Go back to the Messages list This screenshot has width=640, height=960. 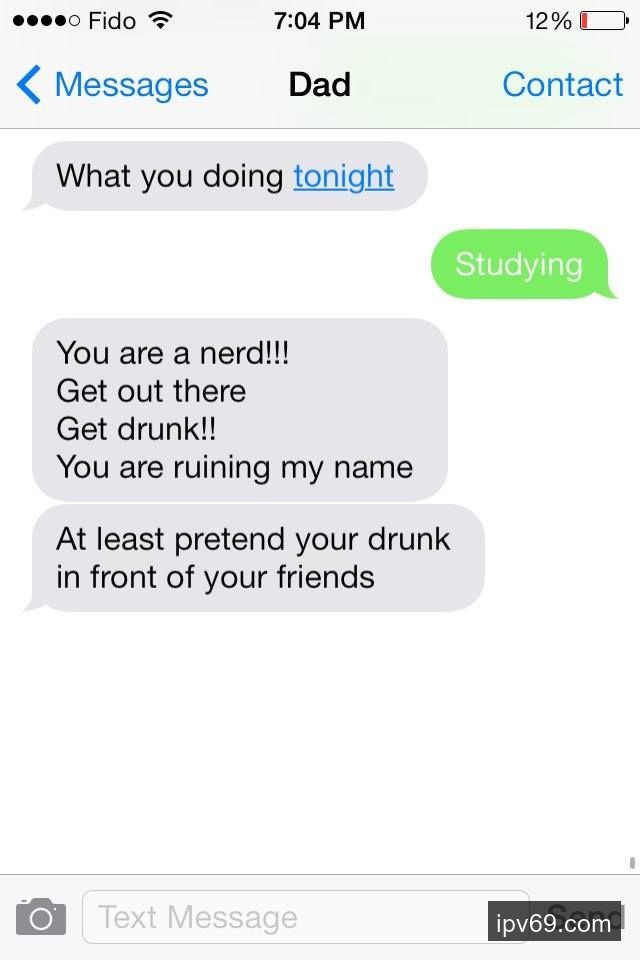[x=112, y=85]
